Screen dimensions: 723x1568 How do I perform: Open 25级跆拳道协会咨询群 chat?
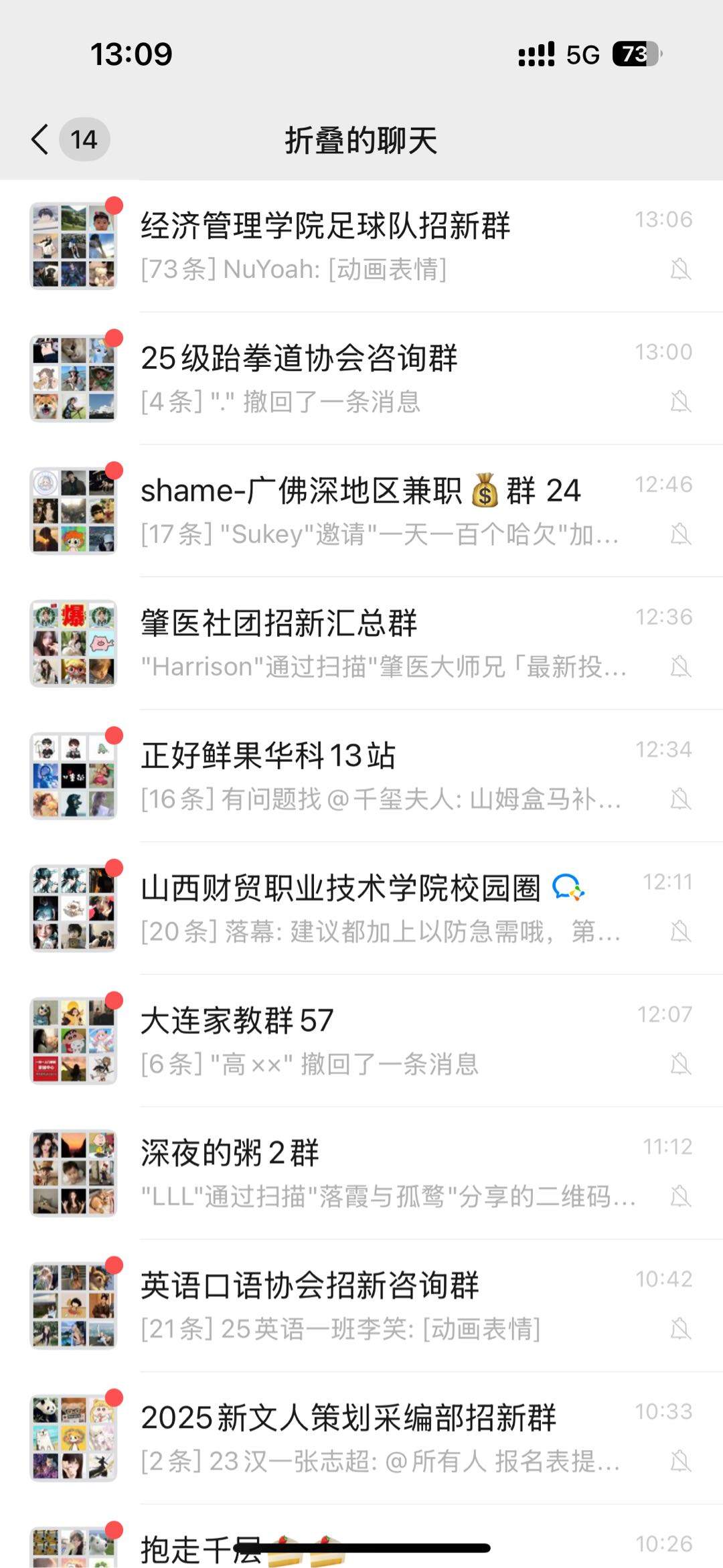pyautogui.click(x=361, y=378)
